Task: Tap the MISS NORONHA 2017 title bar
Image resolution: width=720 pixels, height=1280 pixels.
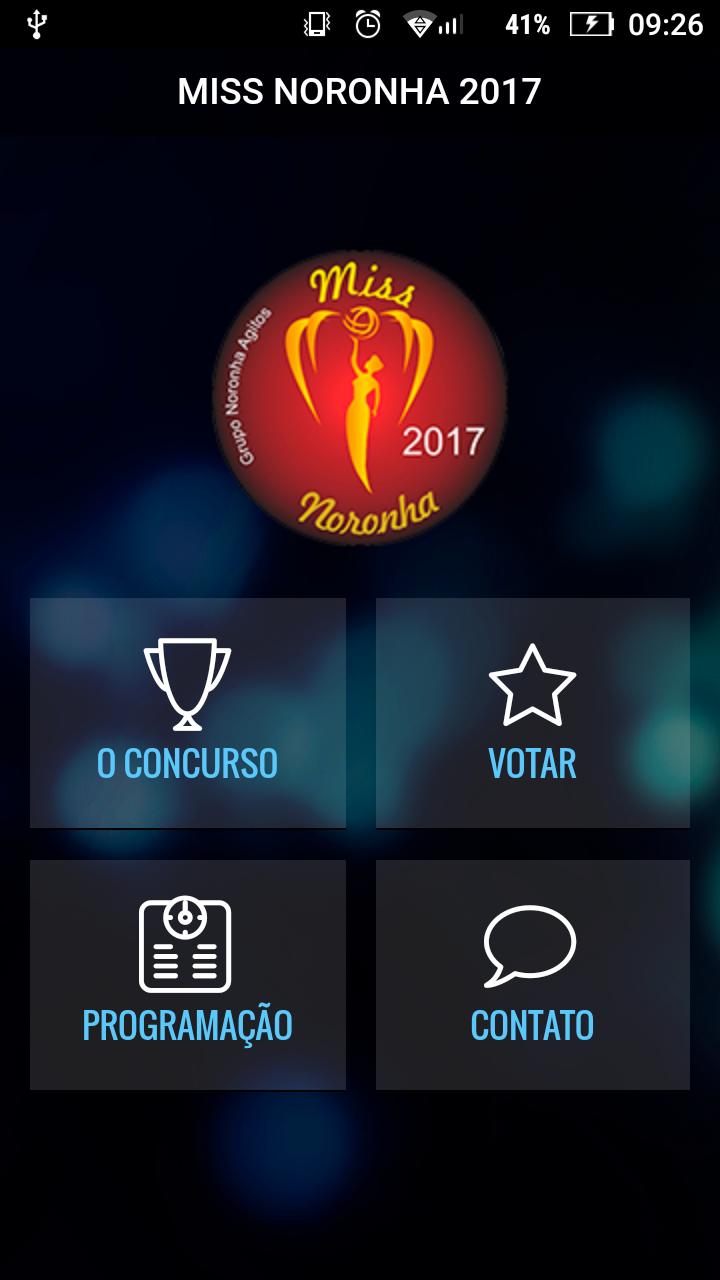Action: (360, 91)
